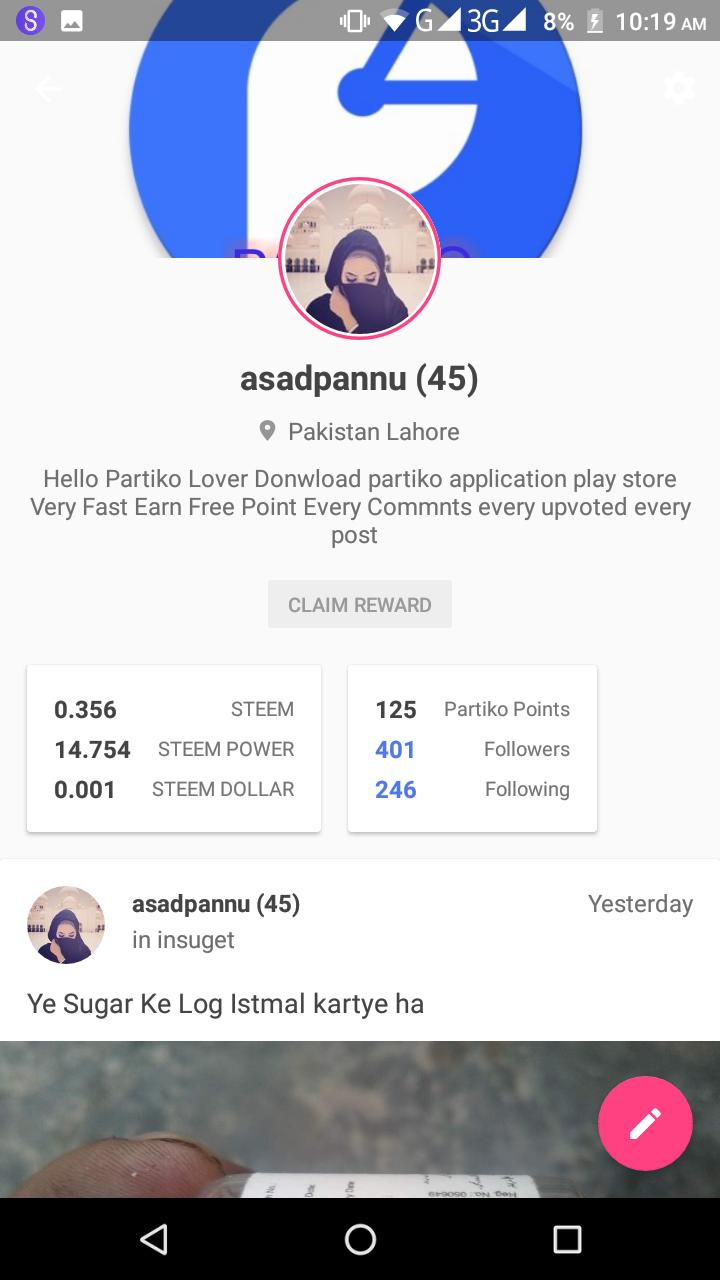This screenshot has width=720, height=1280.
Task: Open the post 'Ye Sugar Ke Log Istmal kartye ha'
Action: pos(226,1003)
